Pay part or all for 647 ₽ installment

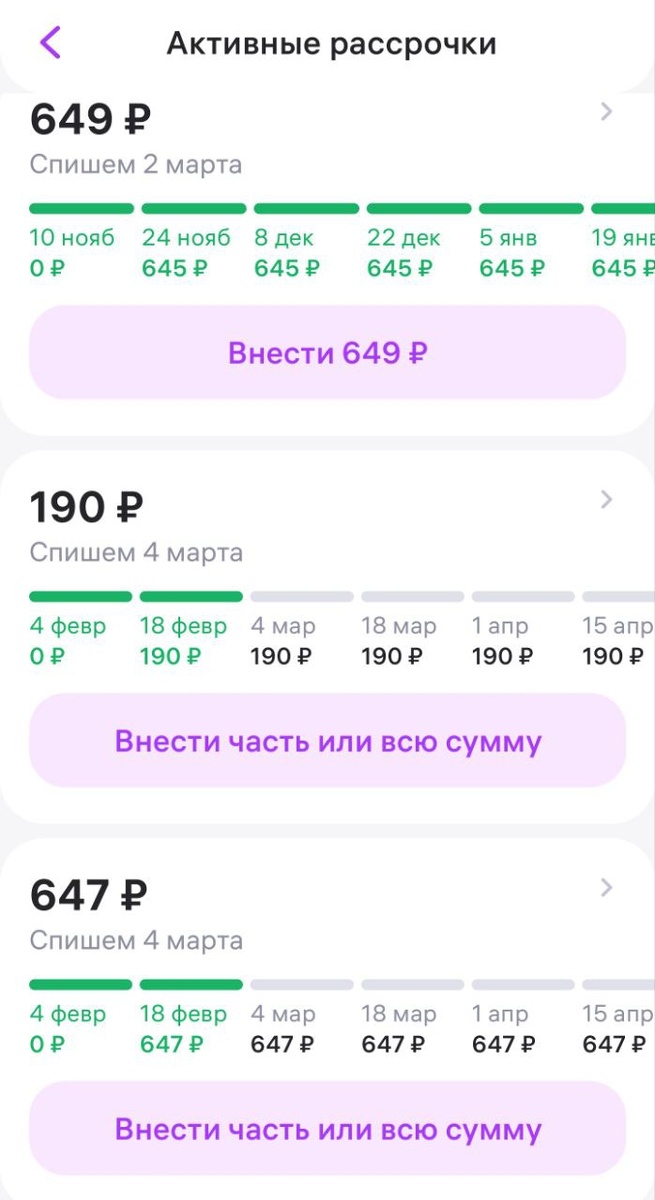coord(327,1129)
